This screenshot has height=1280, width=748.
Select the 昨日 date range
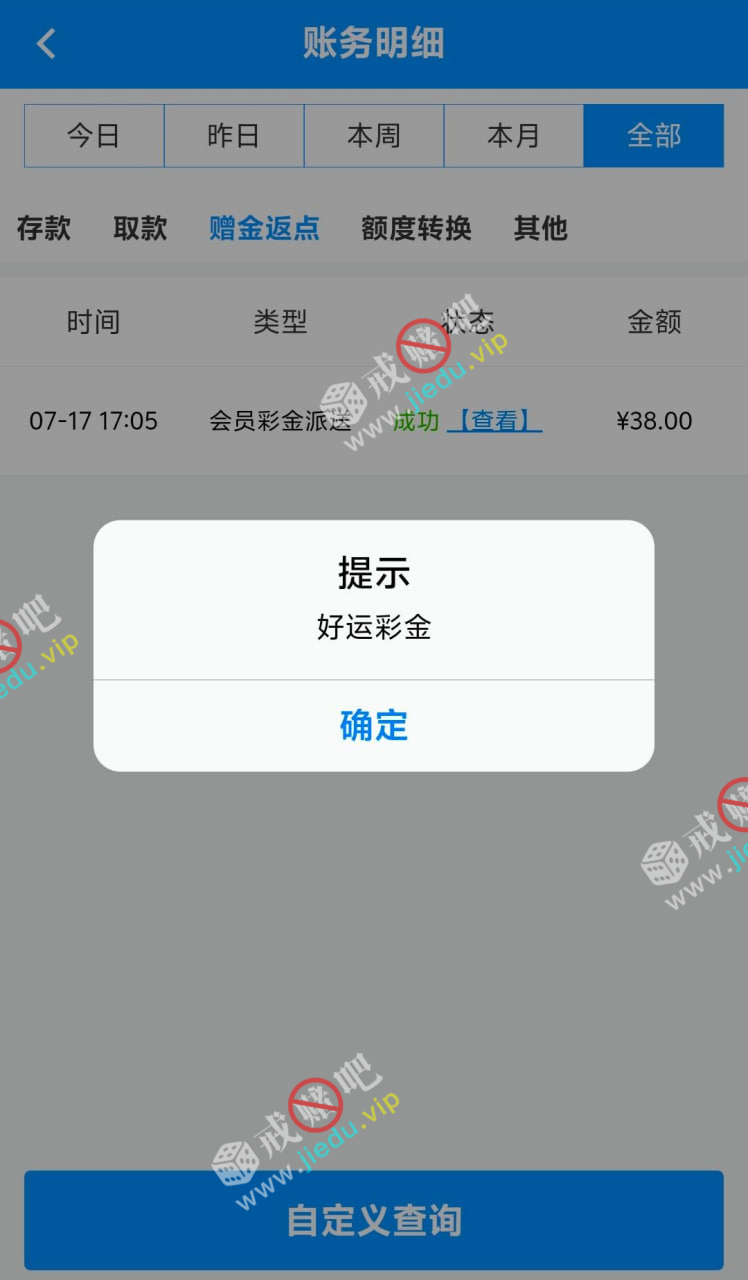click(x=234, y=136)
